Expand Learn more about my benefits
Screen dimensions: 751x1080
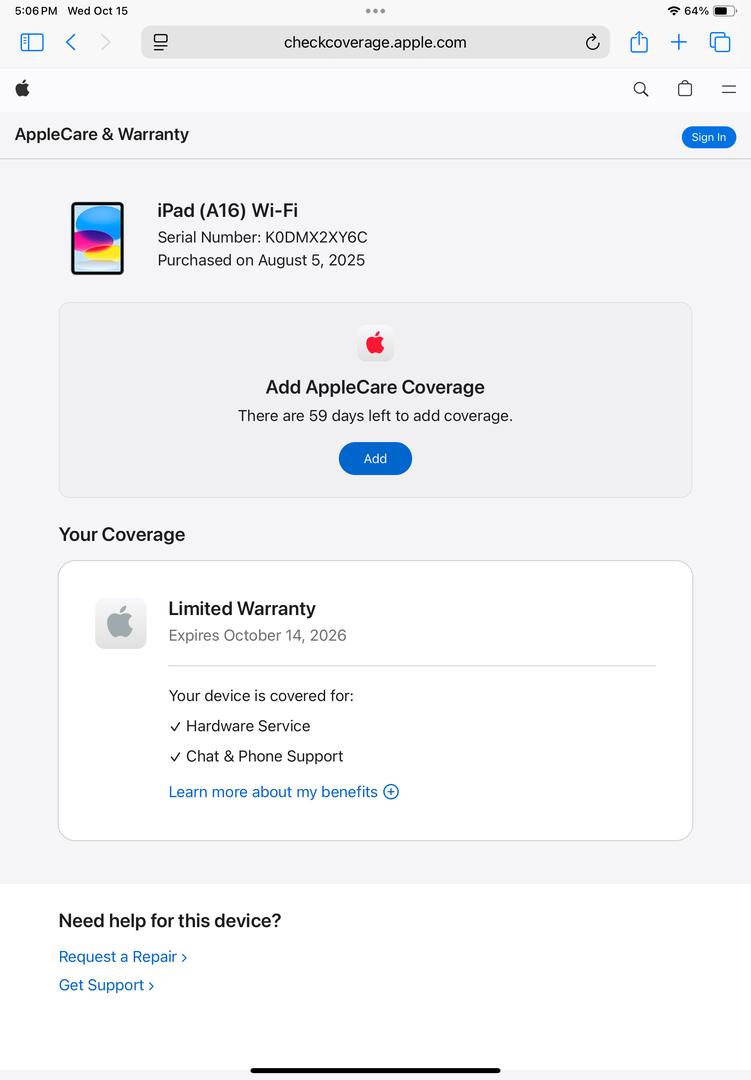[x=283, y=792]
